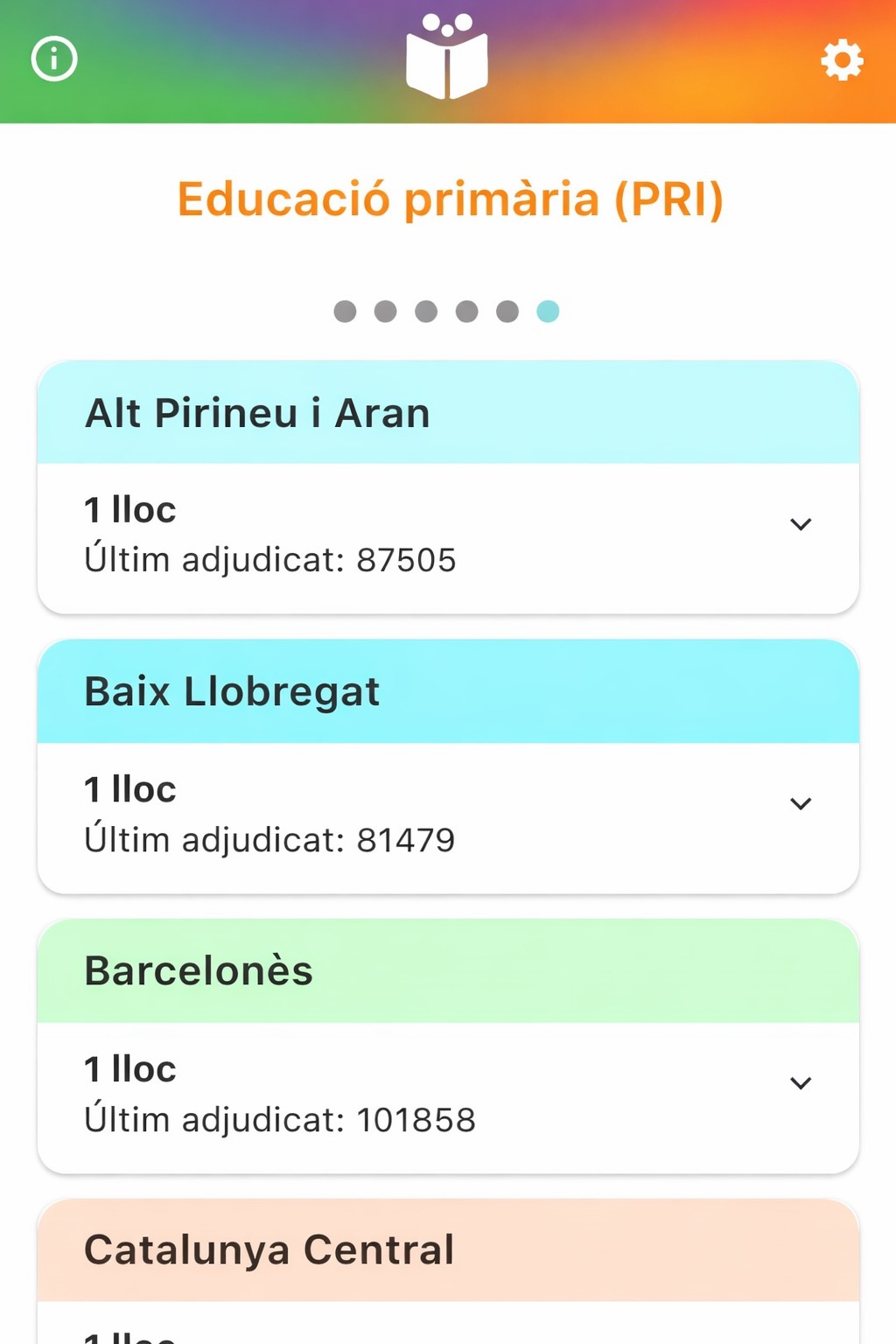This screenshot has height=1344, width=896.
Task: Select the Educació primària (PRI) heading
Action: tap(448, 199)
